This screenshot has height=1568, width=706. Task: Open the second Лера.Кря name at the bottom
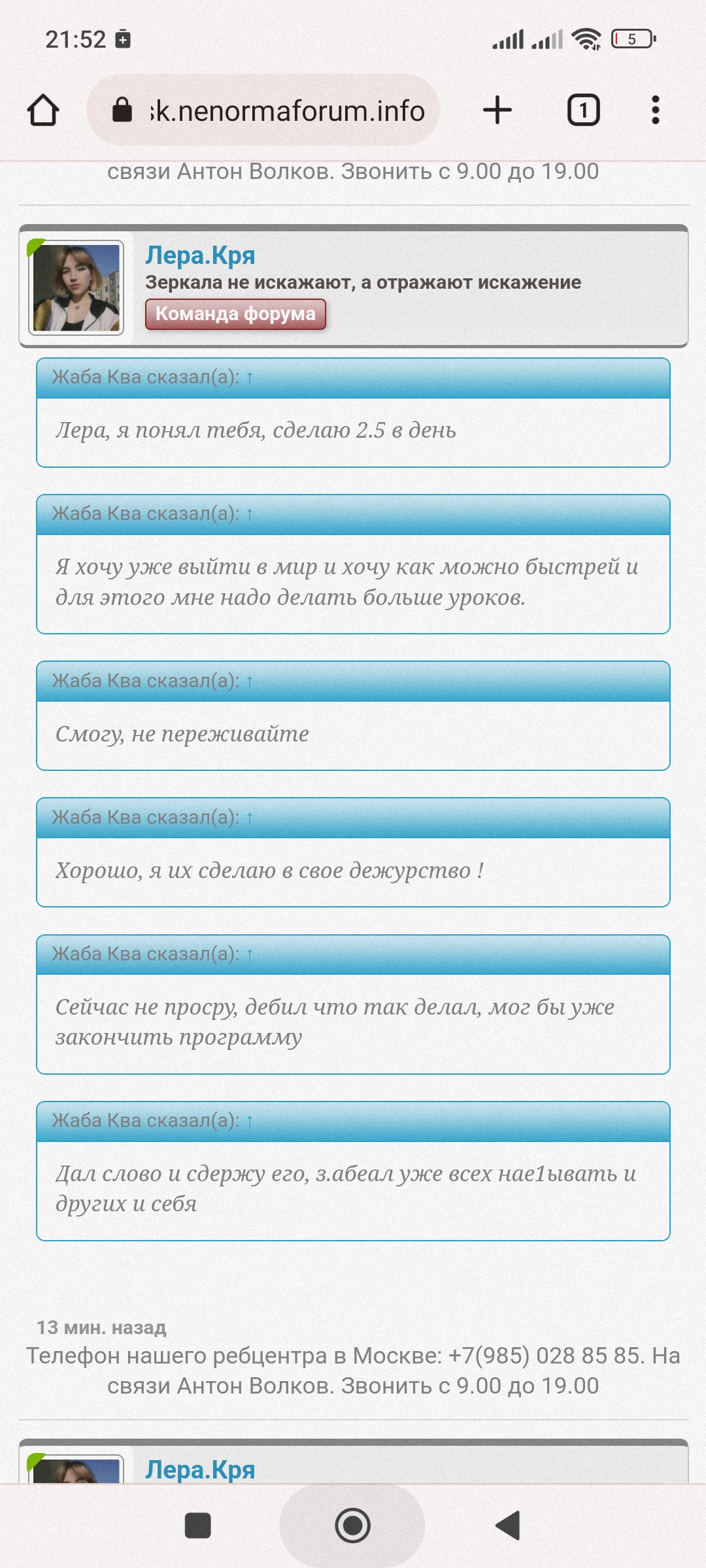(x=200, y=1469)
